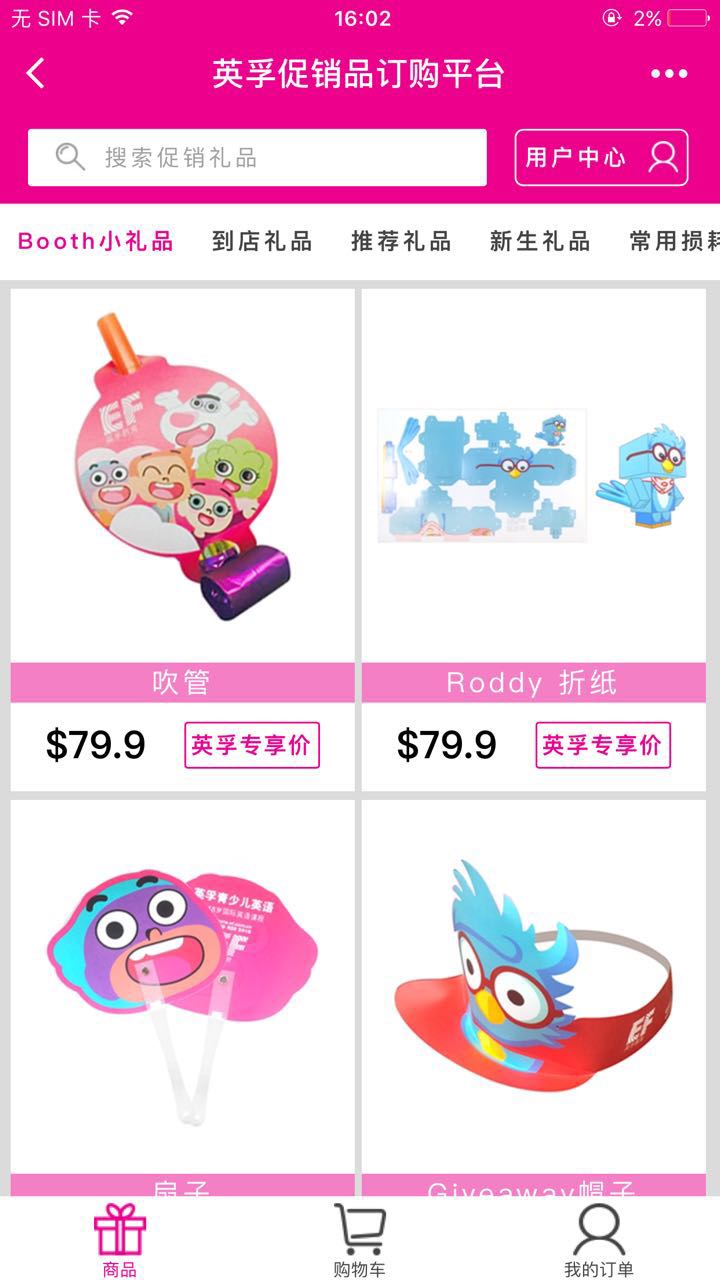This screenshot has height=1280, width=720.
Task: Switch to the 到店礼品 tab
Action: coord(262,241)
